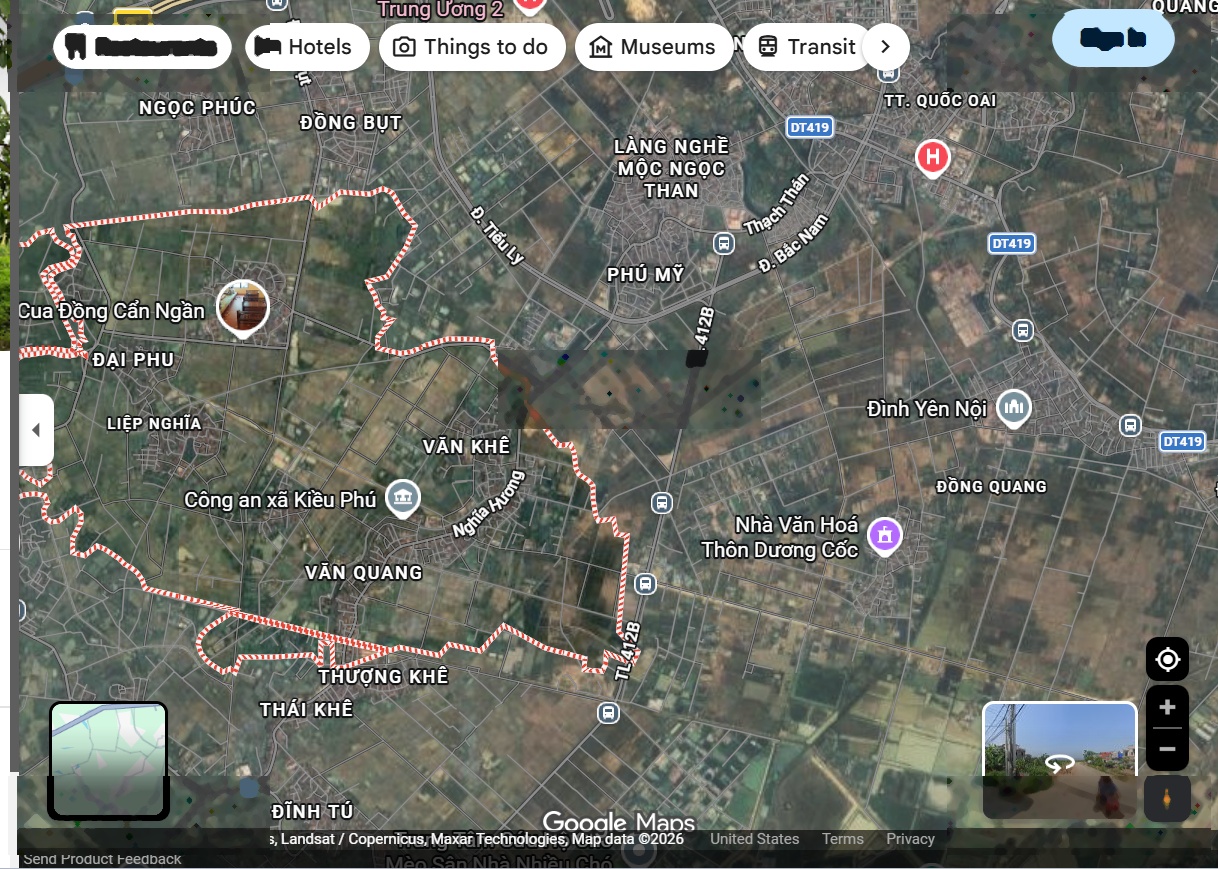Tap the red hospital H marker
The image size is (1218, 869).
(x=933, y=157)
